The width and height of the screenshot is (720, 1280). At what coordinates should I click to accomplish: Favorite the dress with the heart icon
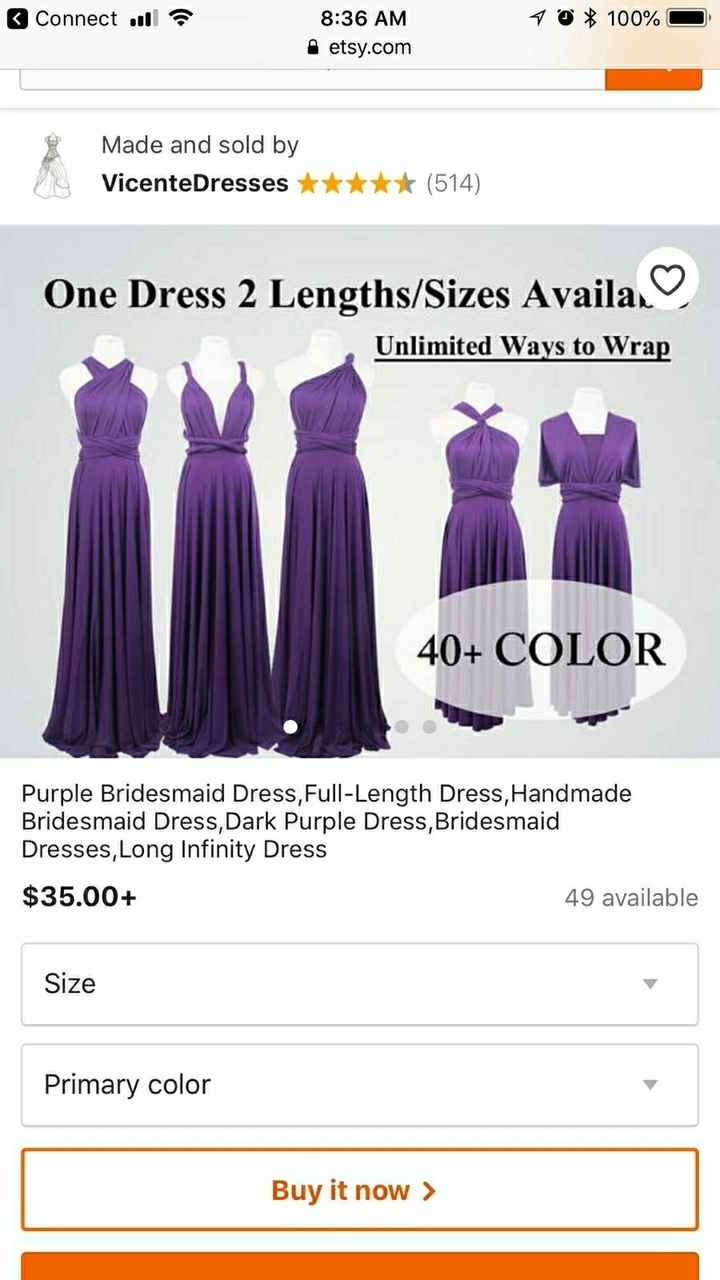(667, 280)
